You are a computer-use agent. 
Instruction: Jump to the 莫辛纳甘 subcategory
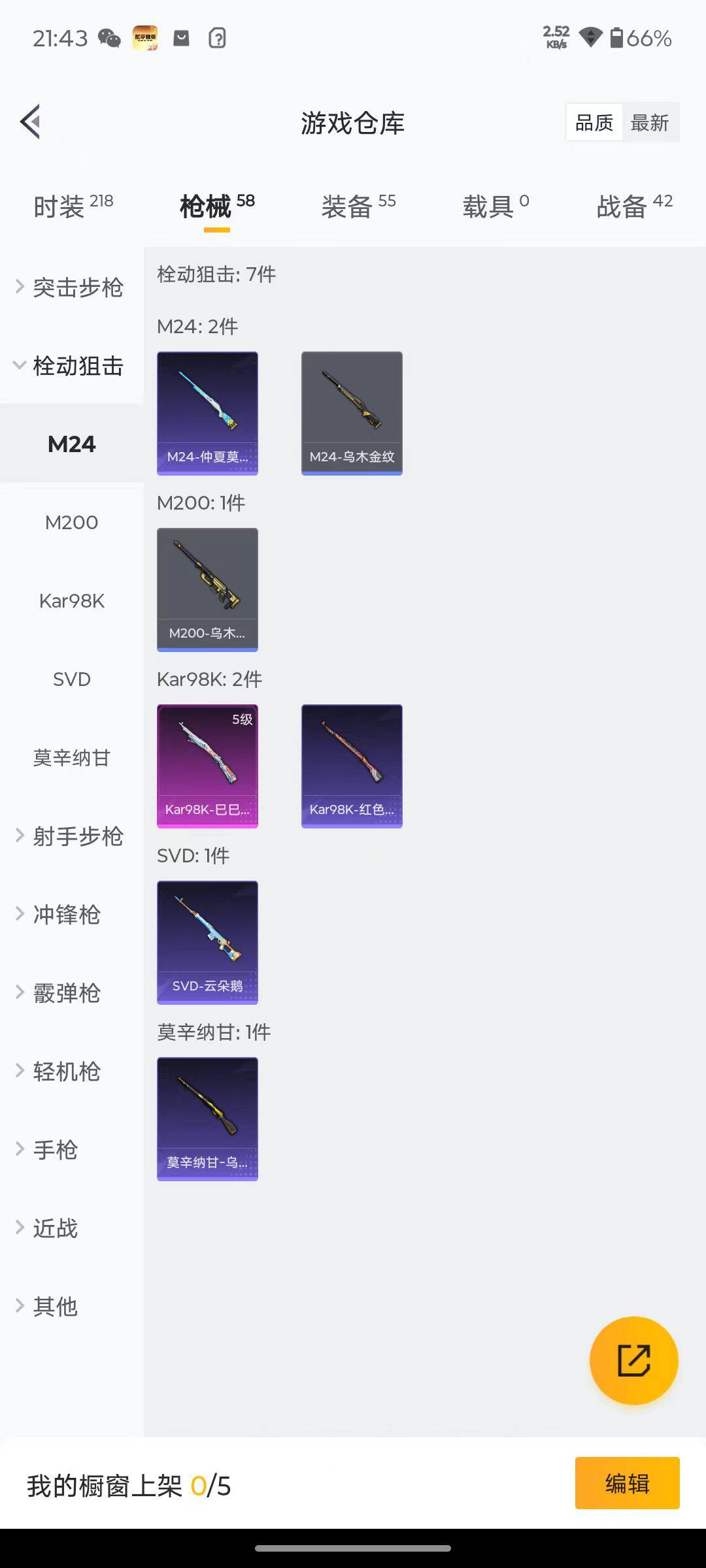72,758
